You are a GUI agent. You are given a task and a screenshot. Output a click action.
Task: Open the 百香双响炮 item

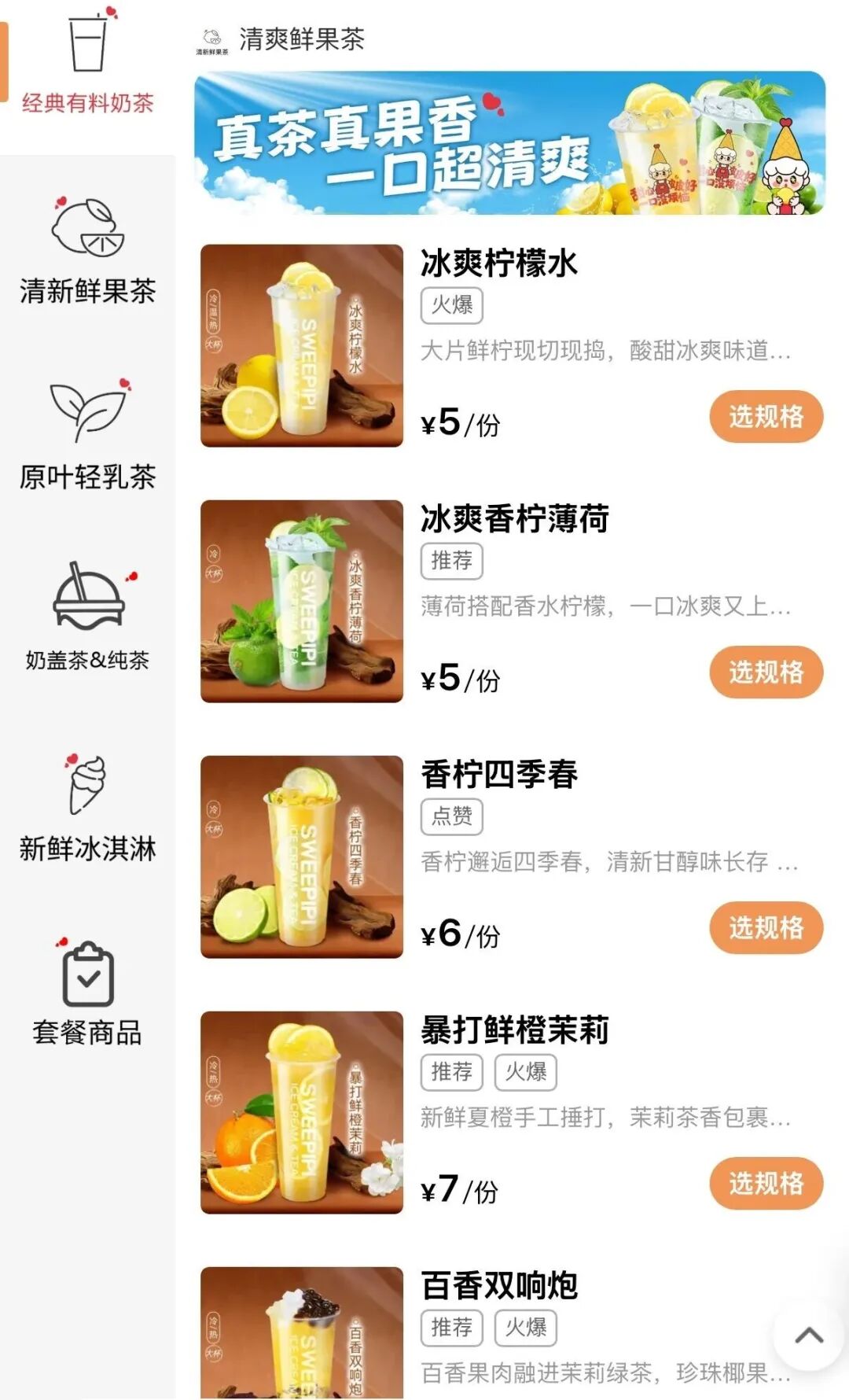[500, 1285]
